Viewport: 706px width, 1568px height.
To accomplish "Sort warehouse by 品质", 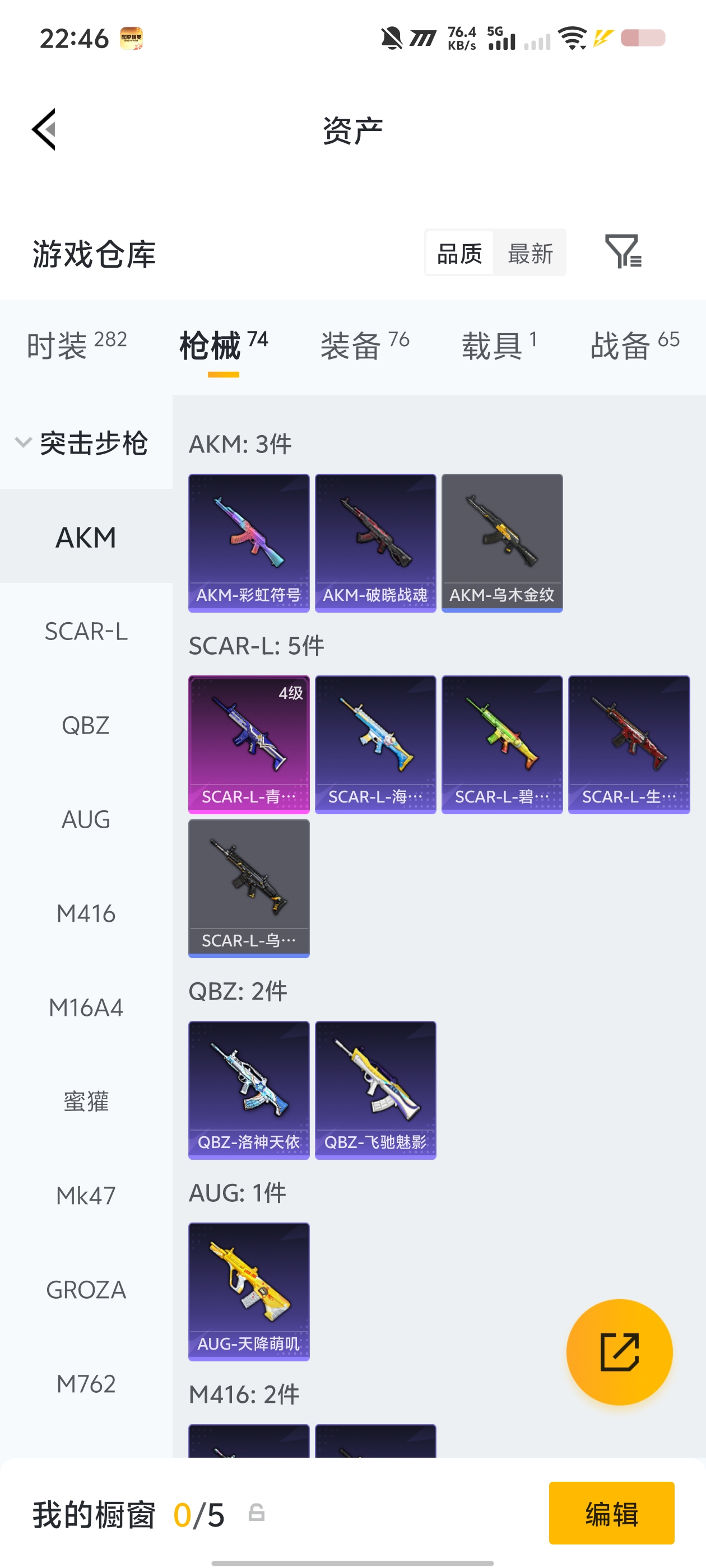I will pos(459,253).
